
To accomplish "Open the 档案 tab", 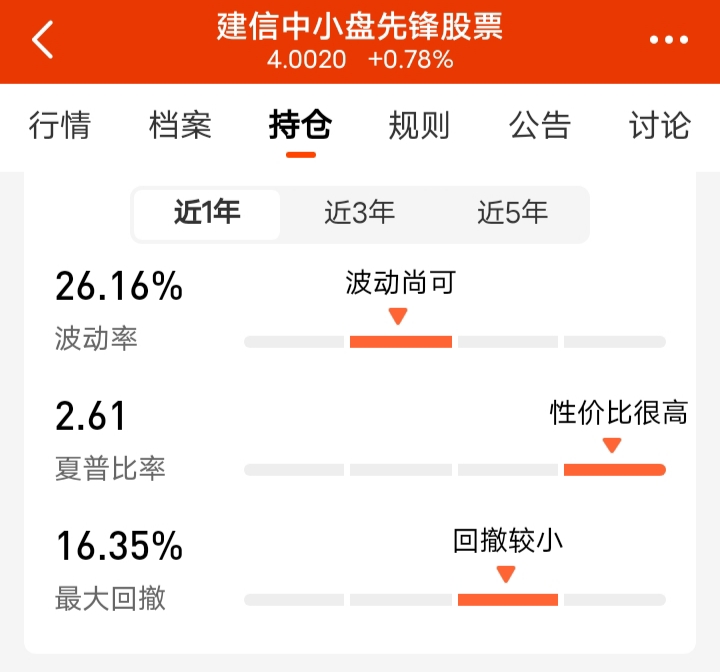I will click(180, 126).
